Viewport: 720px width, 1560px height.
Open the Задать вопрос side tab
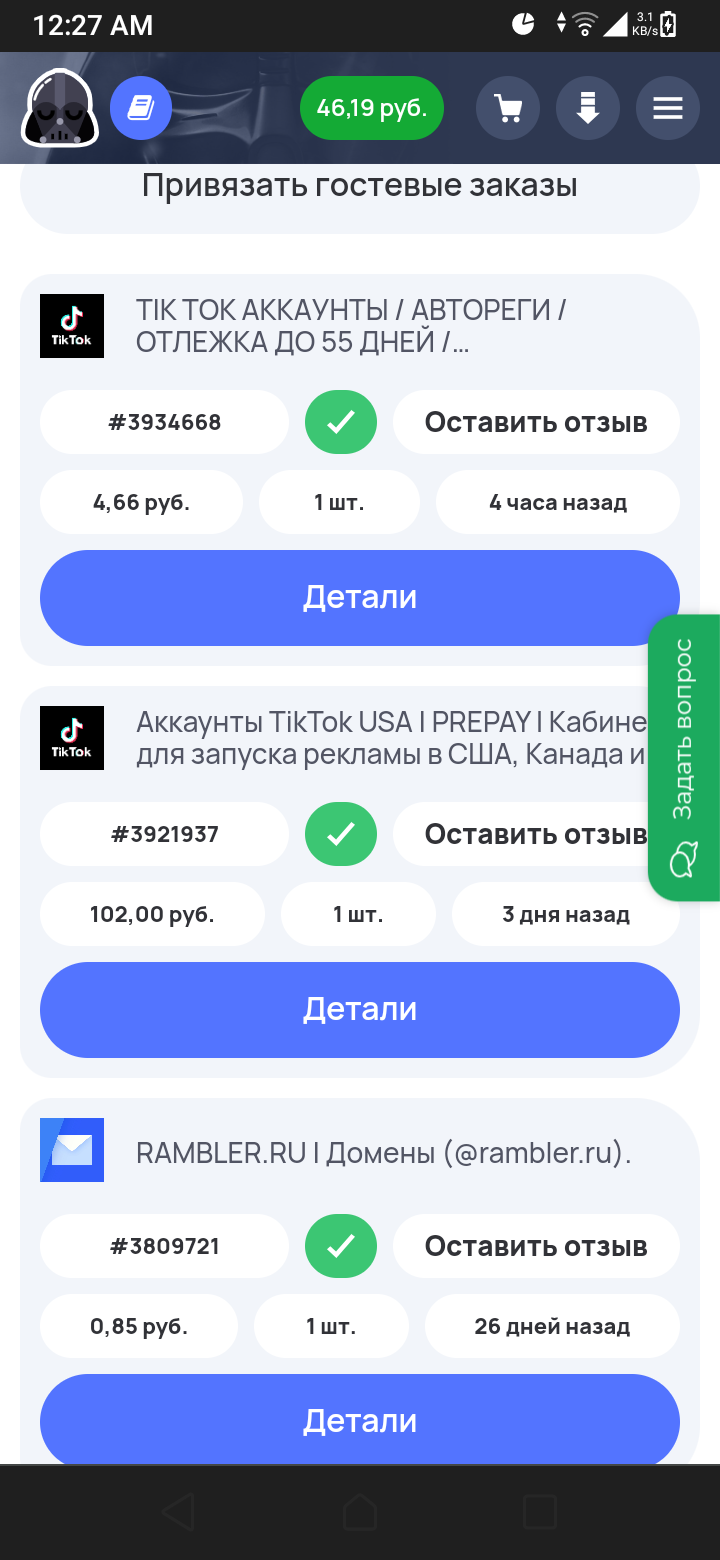tap(684, 757)
